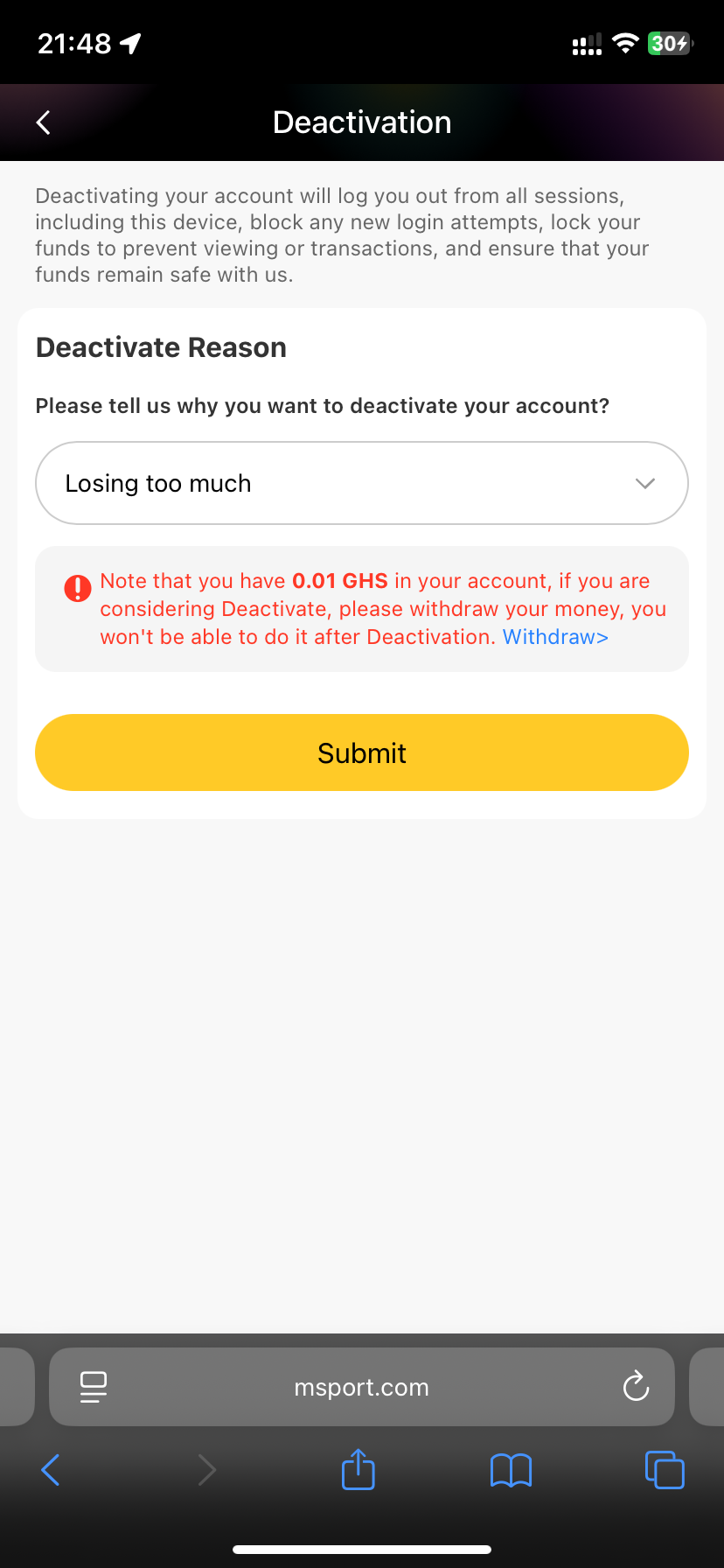Open the Withdraw link
This screenshot has height=1568, width=724.
(555, 637)
